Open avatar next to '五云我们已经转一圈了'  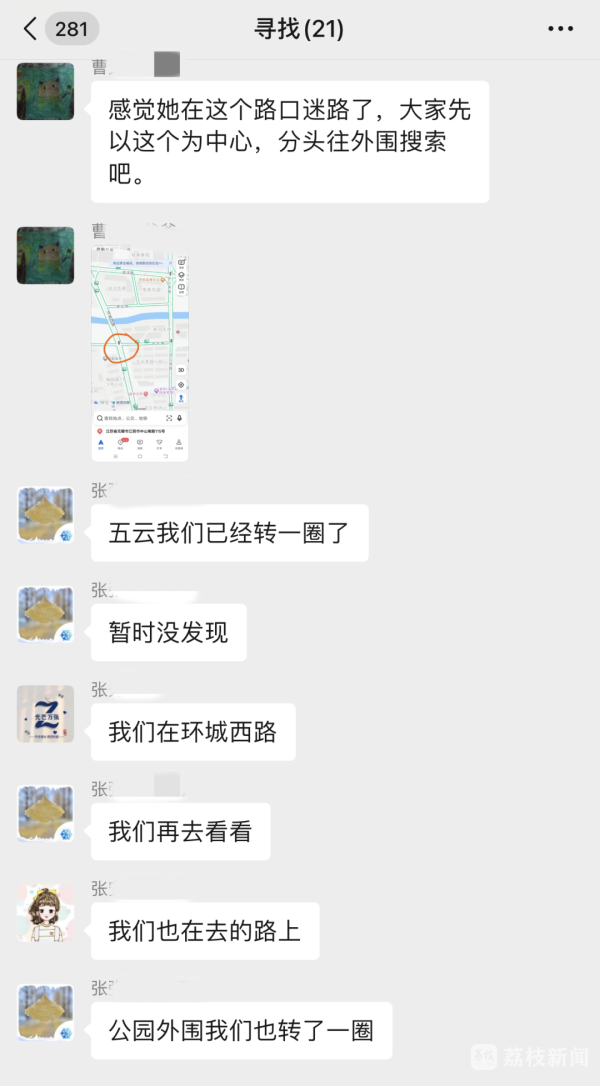(x=45, y=515)
